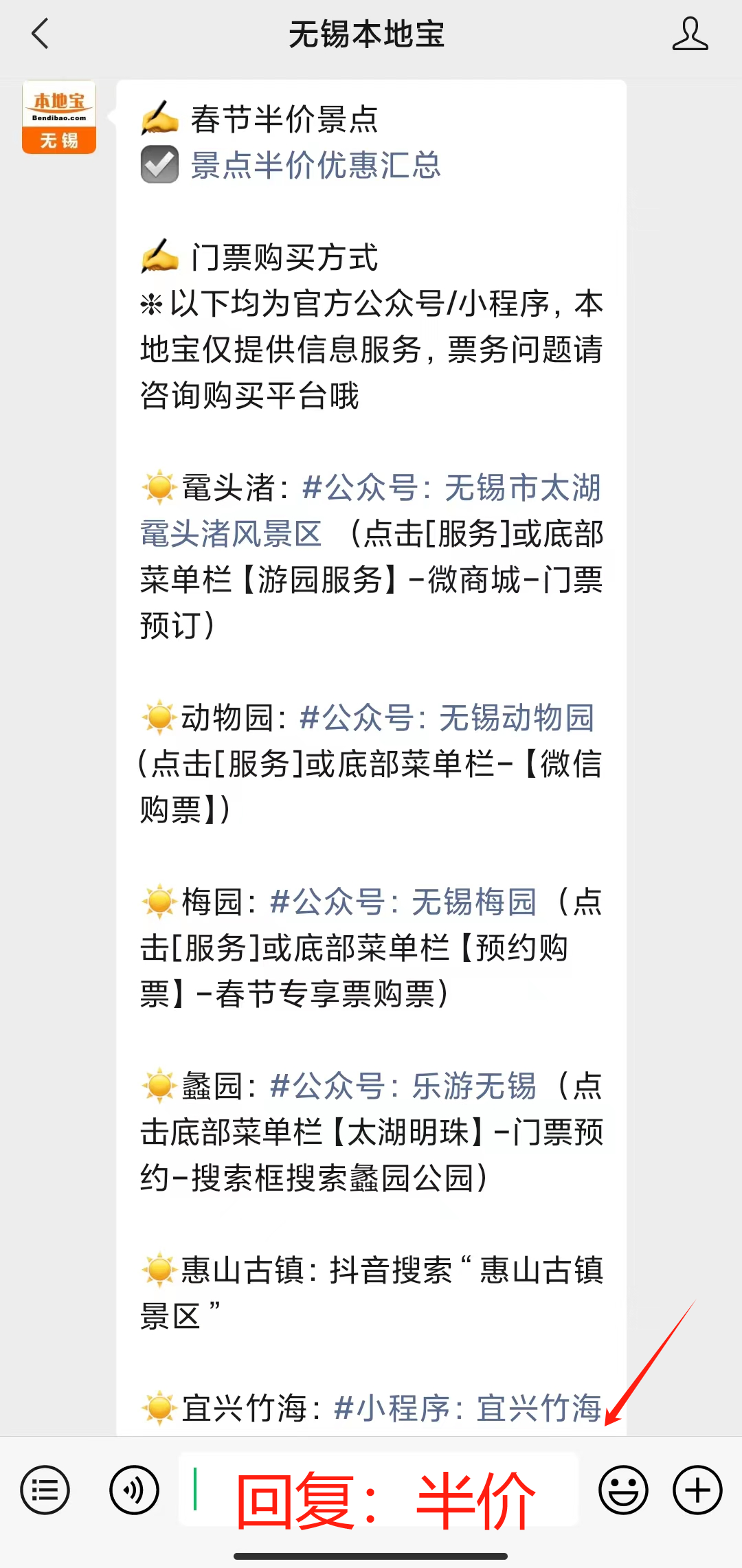
Task: Go back from the 无锡本地宝 chat
Action: point(41,34)
